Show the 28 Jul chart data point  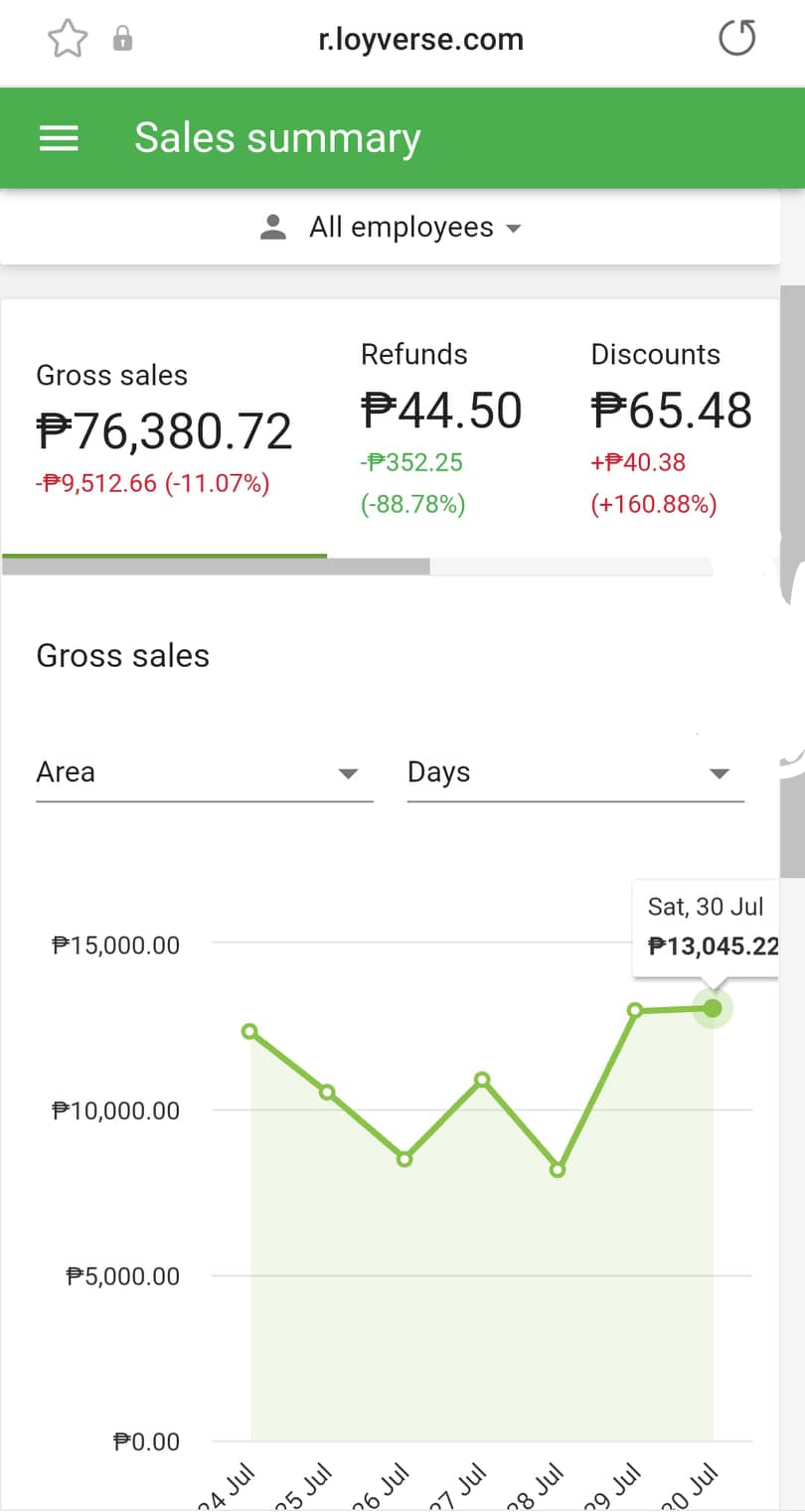pos(558,1170)
